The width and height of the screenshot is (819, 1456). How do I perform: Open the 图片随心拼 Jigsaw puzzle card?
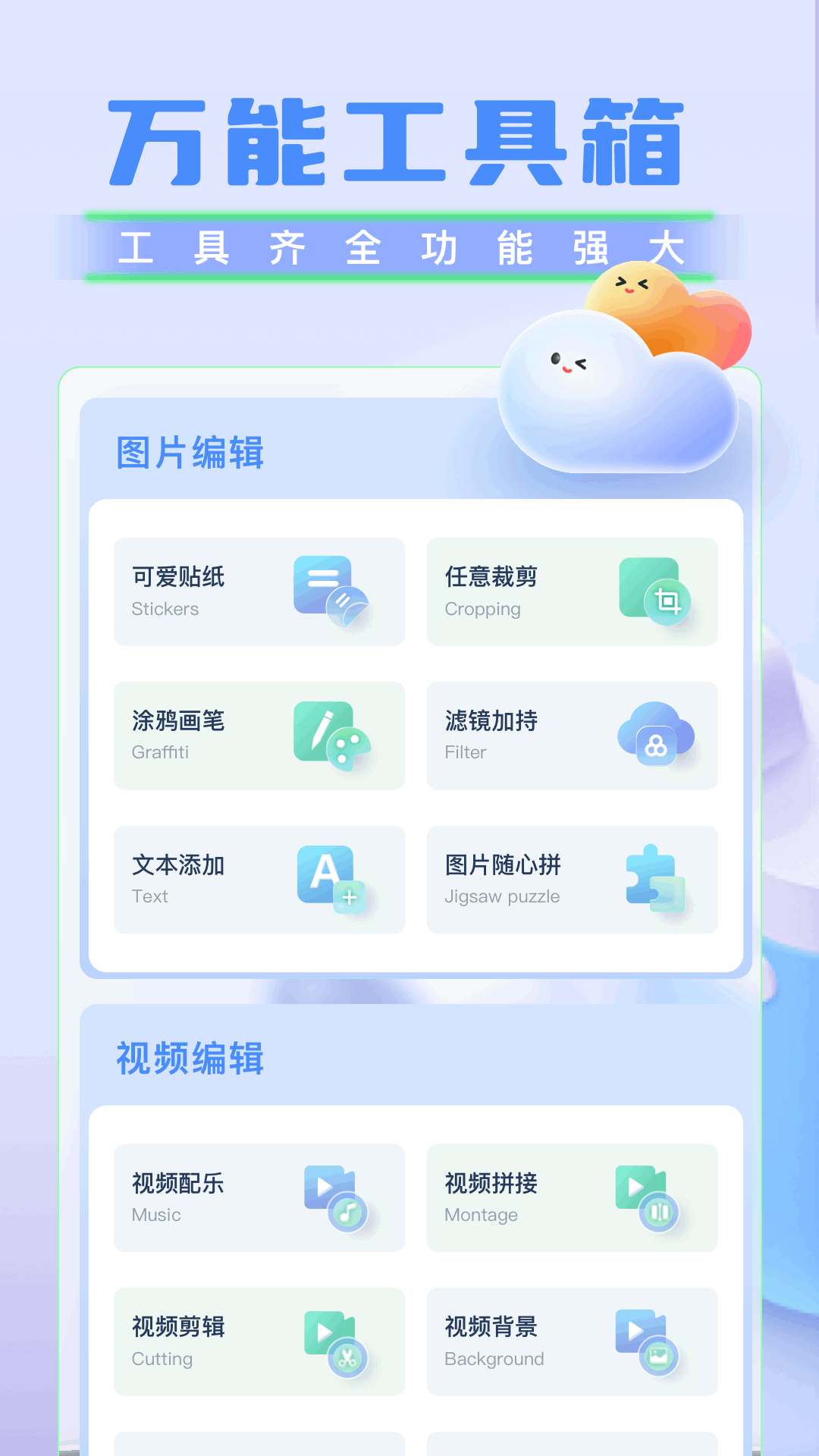pyautogui.click(x=571, y=880)
